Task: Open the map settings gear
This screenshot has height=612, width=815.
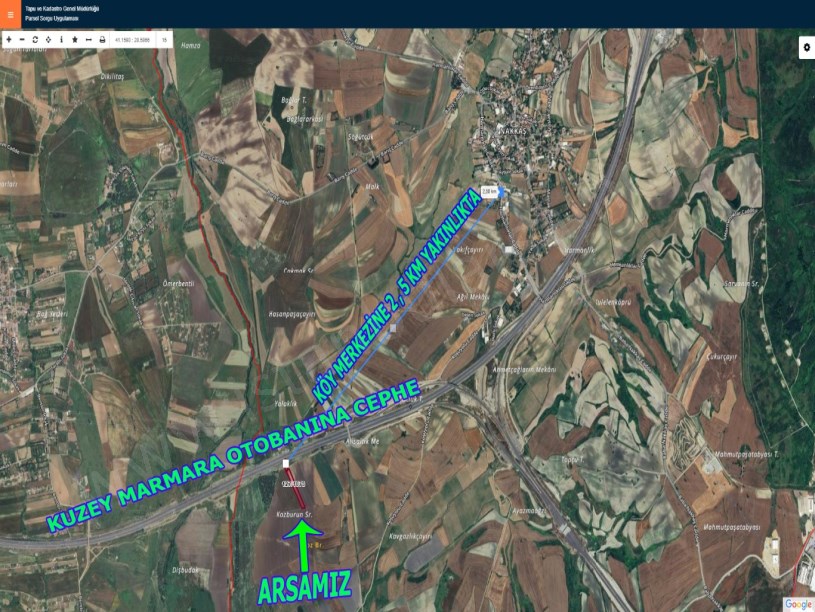Action: pos(806,49)
